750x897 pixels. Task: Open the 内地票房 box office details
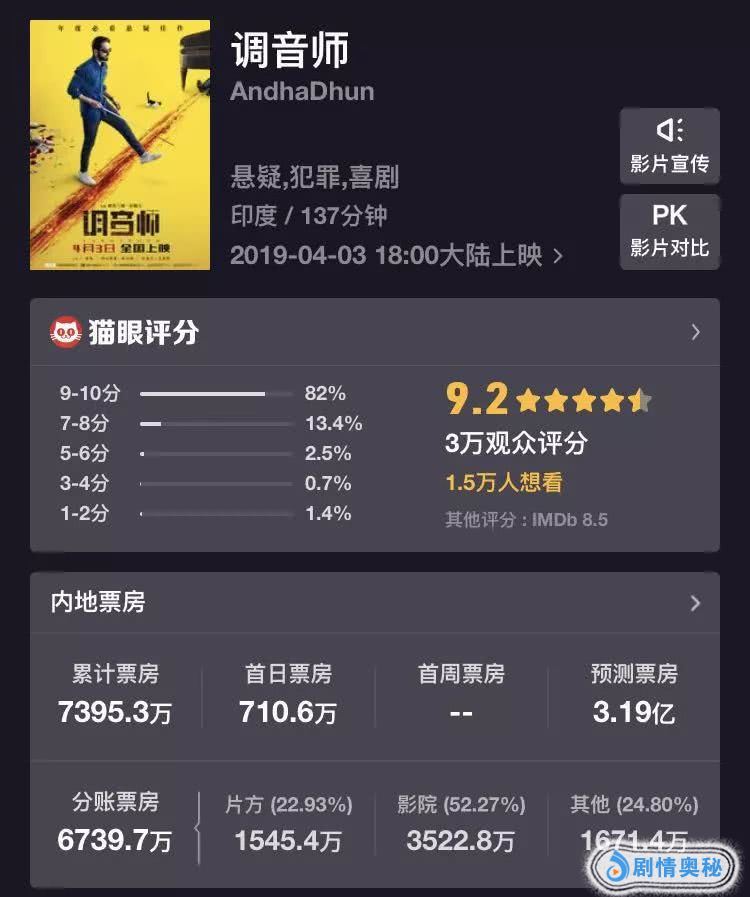click(695, 603)
